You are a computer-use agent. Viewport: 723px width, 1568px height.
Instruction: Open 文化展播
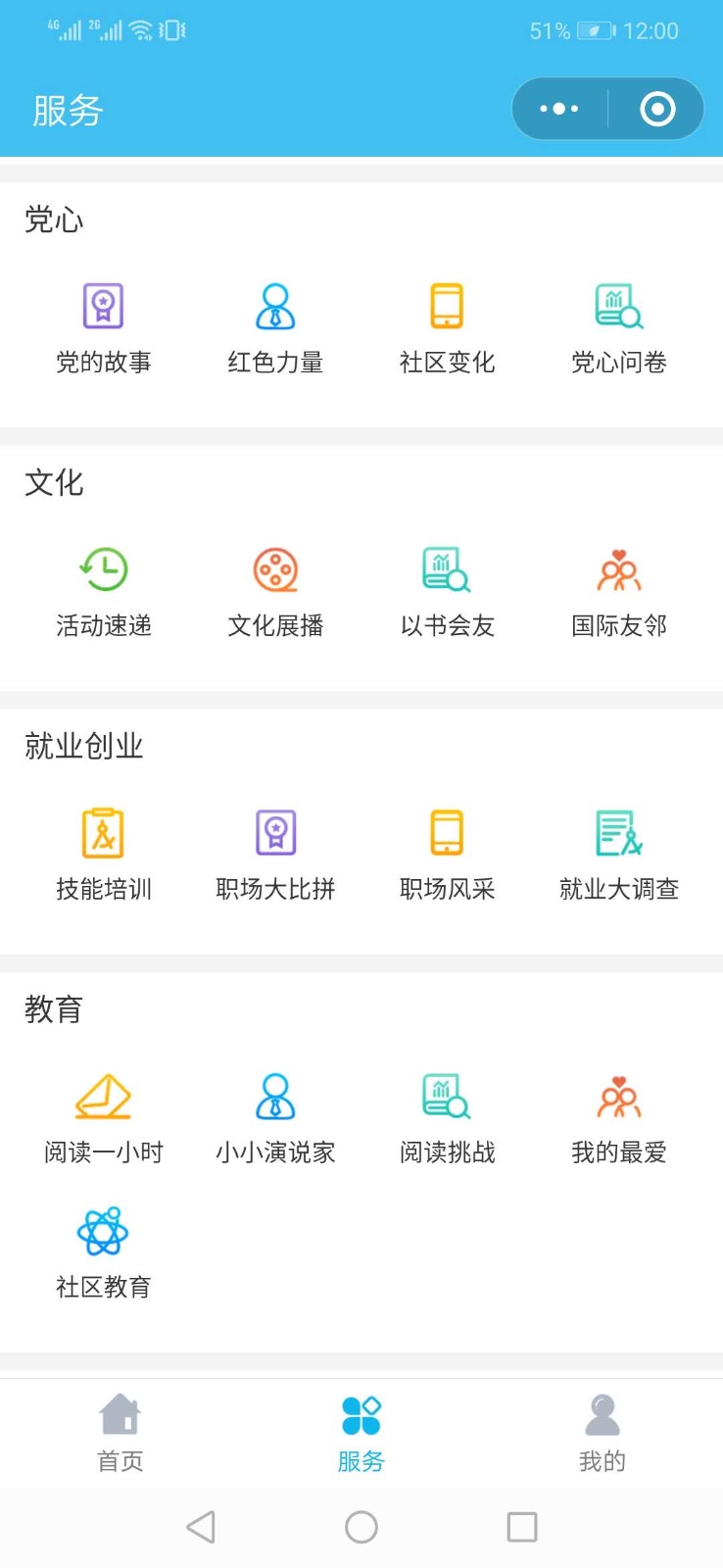coord(275,592)
